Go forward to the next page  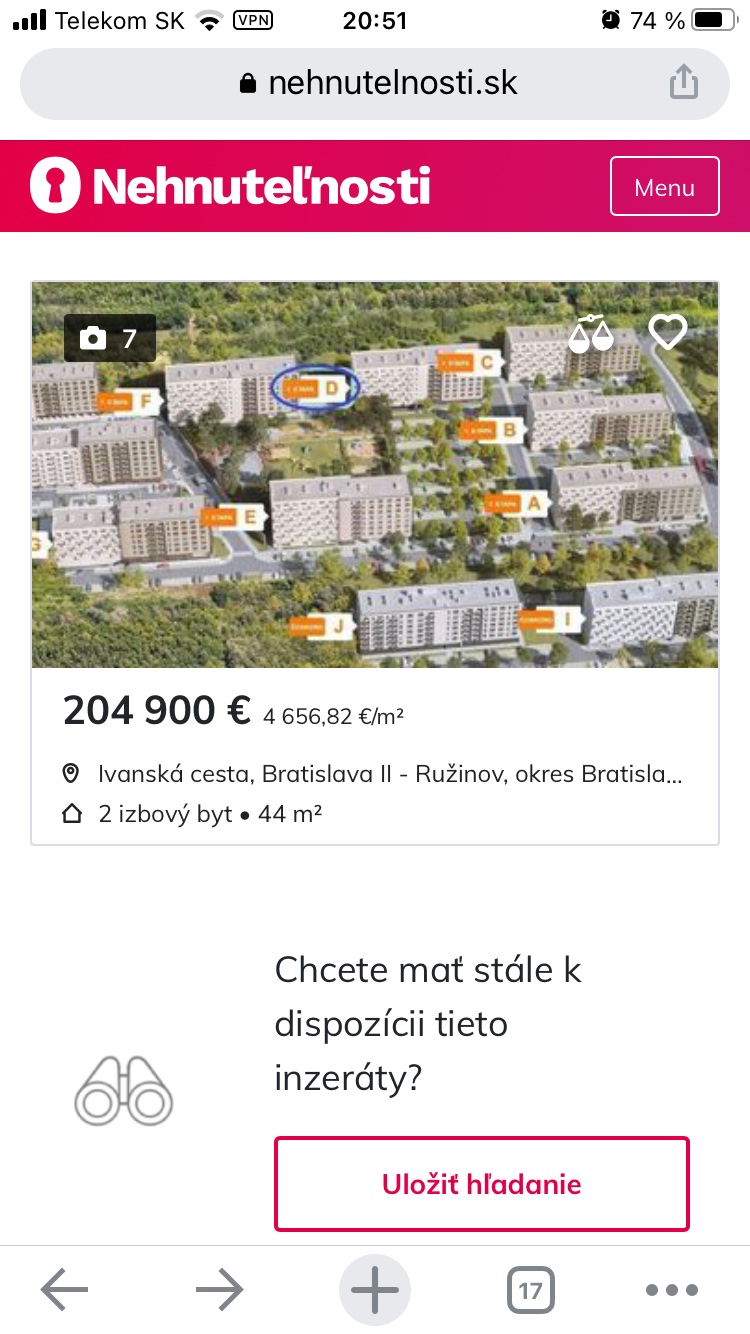[x=220, y=1290]
